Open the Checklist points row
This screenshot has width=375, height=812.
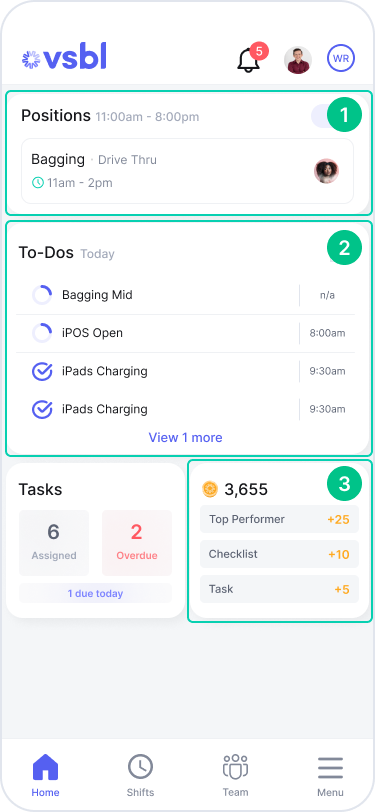coord(279,554)
